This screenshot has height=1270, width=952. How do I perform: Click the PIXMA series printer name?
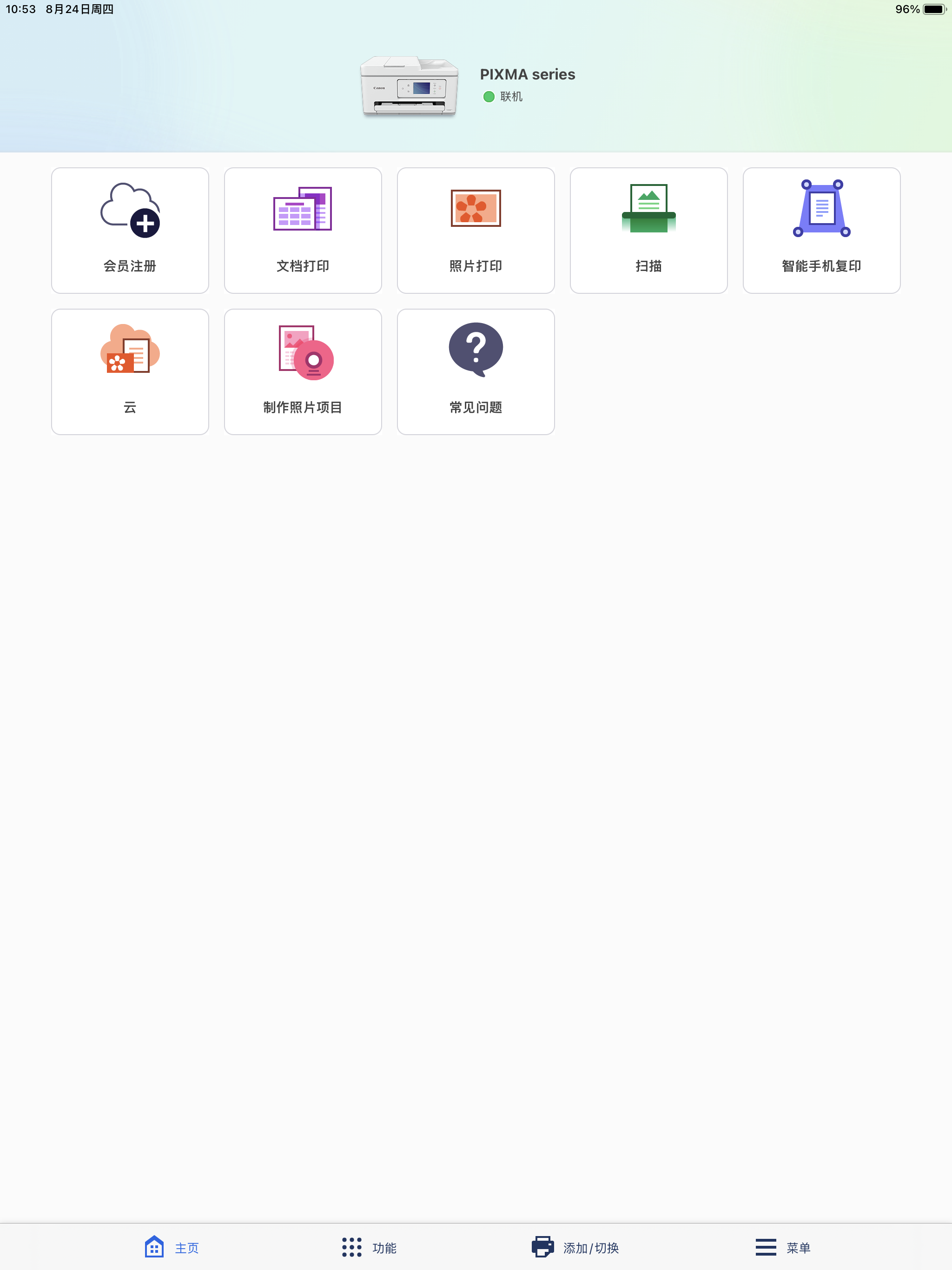(x=527, y=73)
